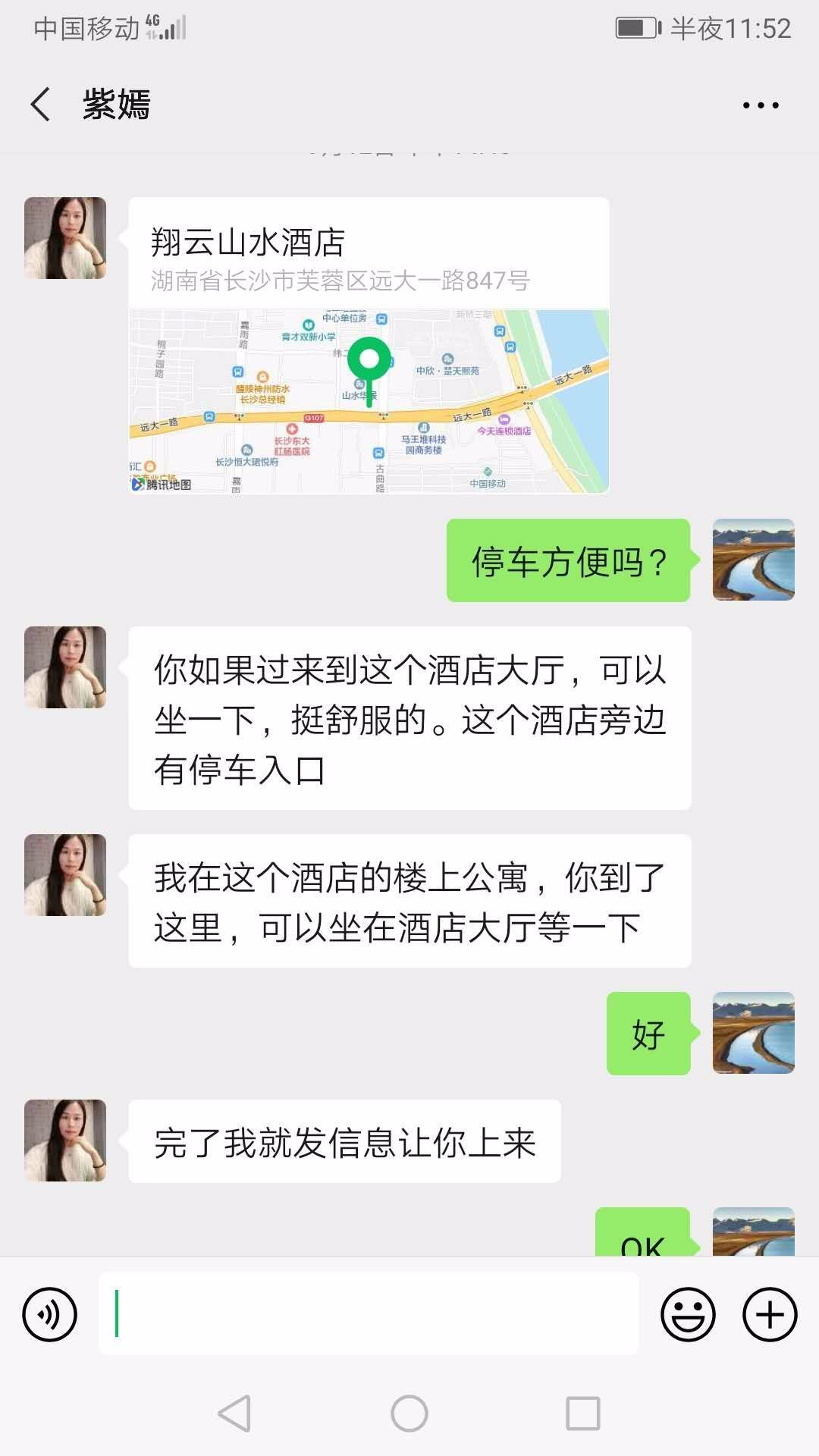Open the 翔云山水酒店 location card
This screenshot has width=819, height=1456.
369,345
